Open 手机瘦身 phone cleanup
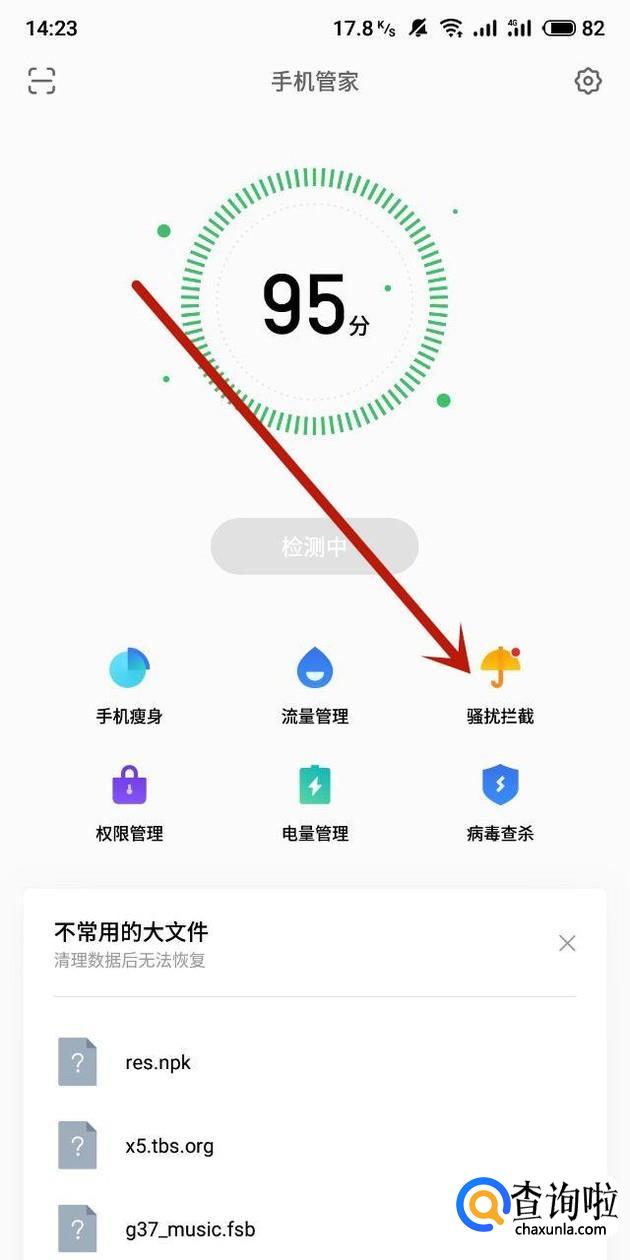Screen dimensions: 630x1260 [129, 685]
